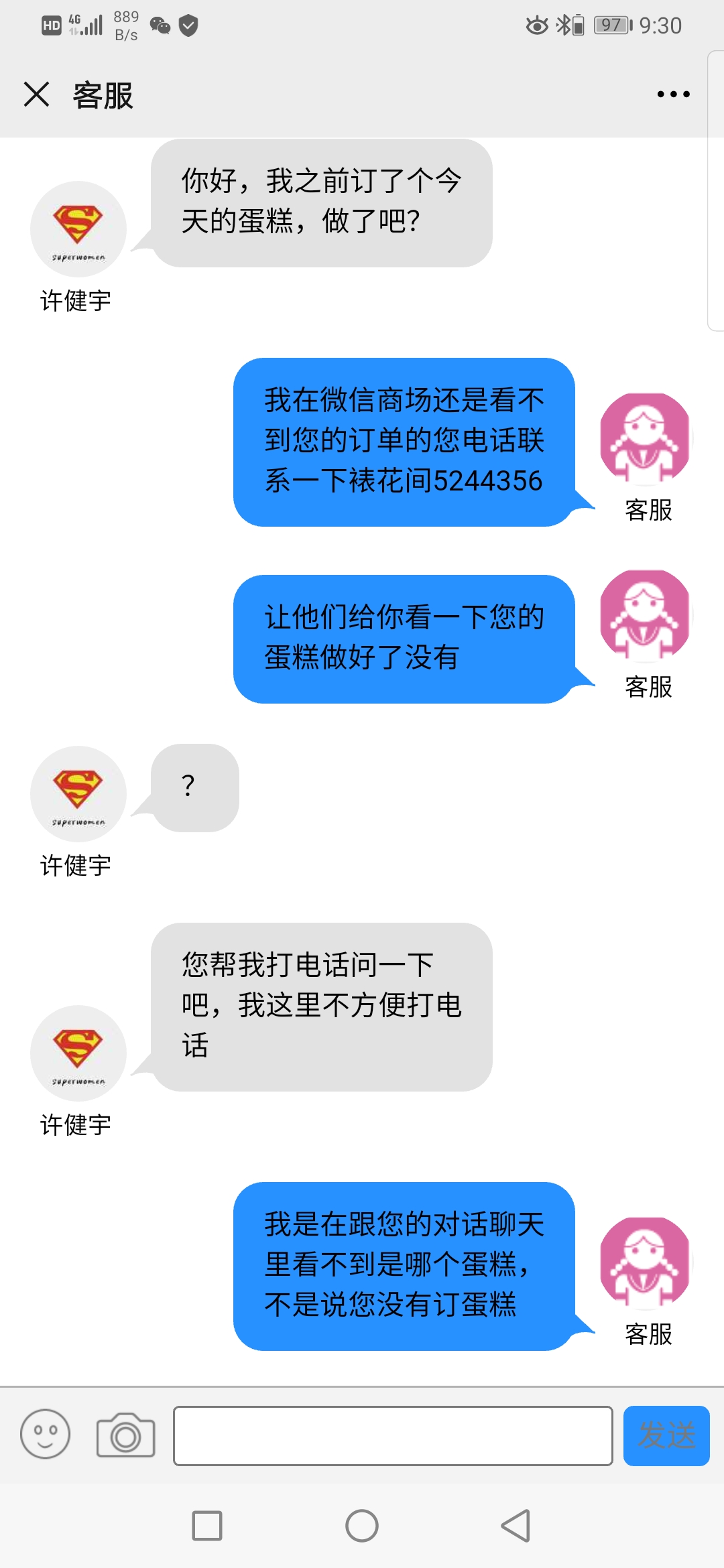Image resolution: width=724 pixels, height=1568 pixels.
Task: Attach a photo with the camera icon
Action: tap(125, 1435)
